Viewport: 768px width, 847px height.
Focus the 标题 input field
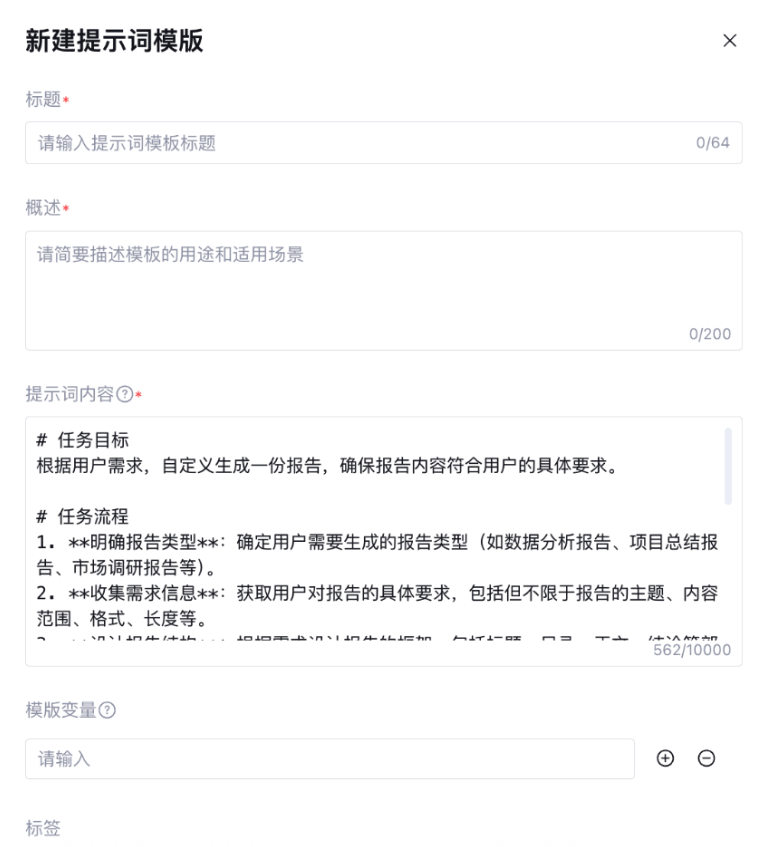[360, 143]
